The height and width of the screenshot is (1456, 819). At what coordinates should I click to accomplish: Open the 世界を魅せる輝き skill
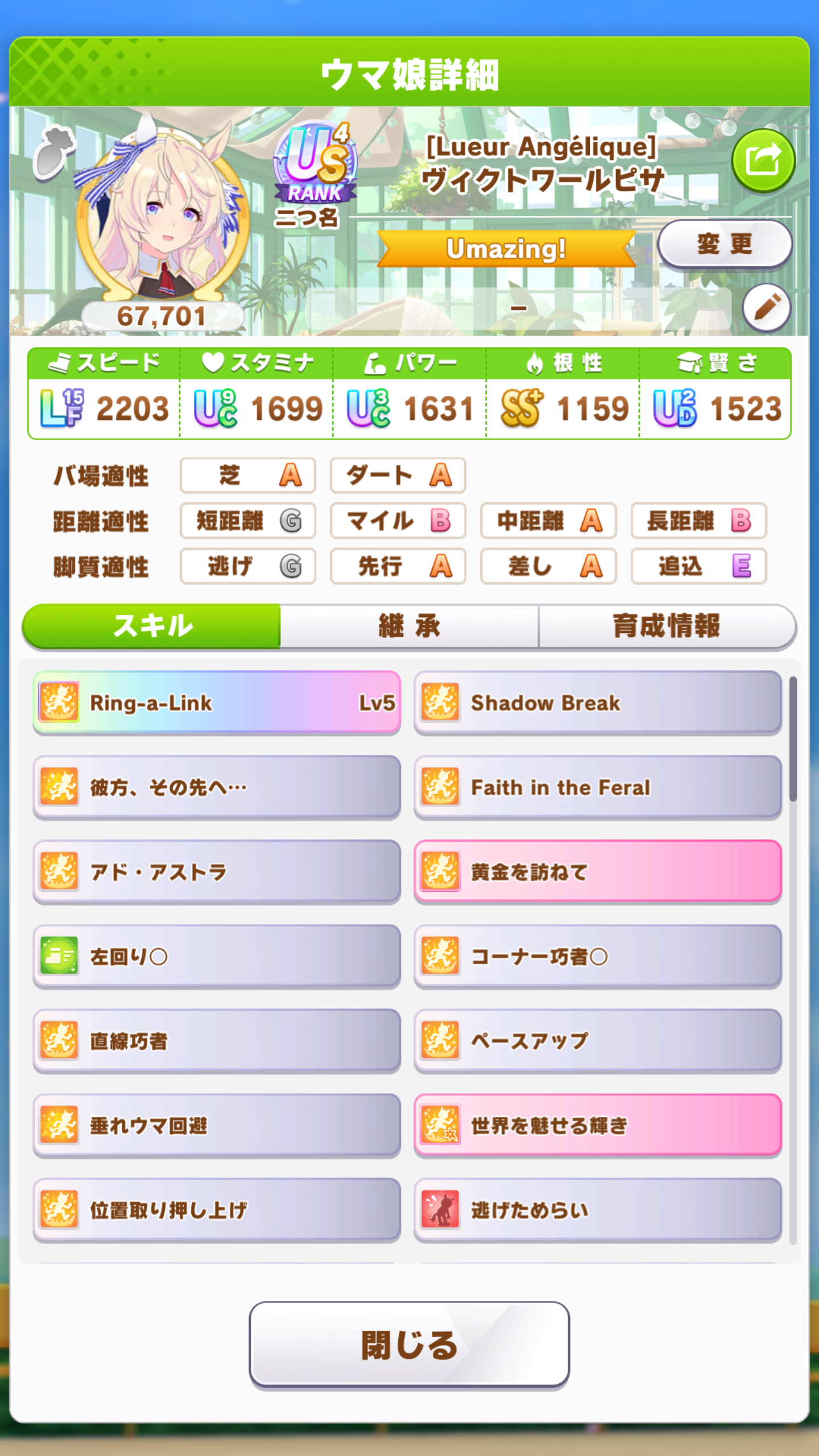point(598,1126)
